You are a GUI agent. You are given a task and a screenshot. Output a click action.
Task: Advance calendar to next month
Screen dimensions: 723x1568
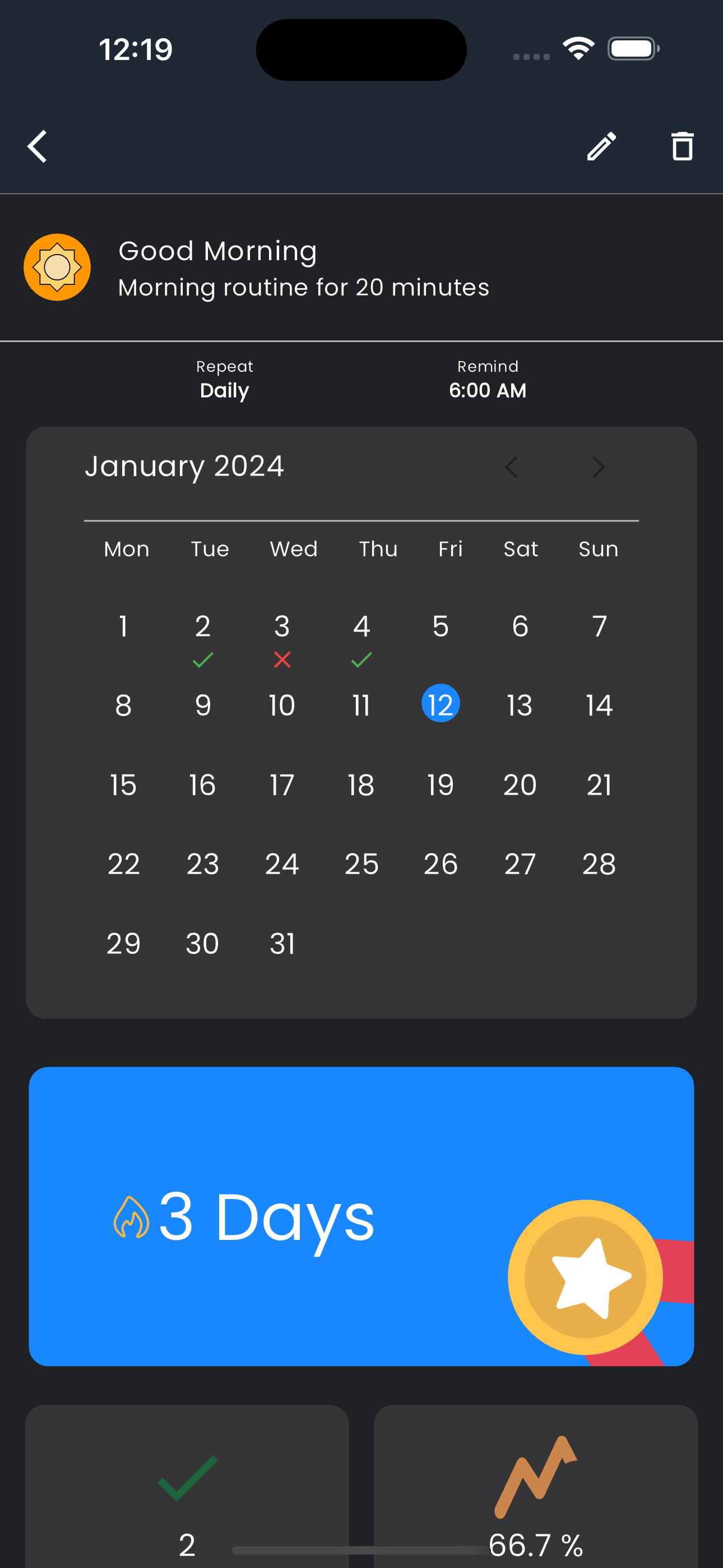pos(598,468)
